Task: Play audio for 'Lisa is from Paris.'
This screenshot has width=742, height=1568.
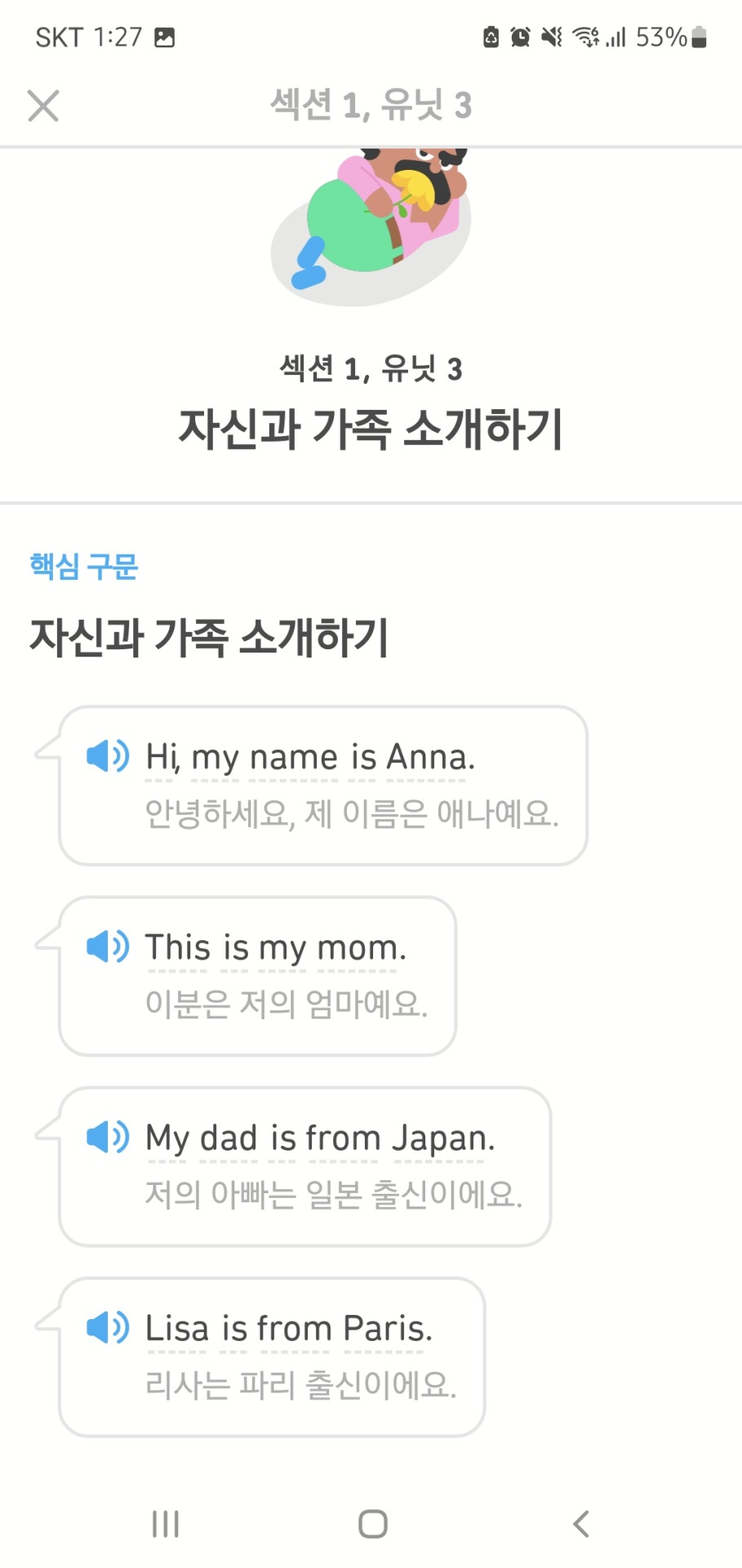Action: click(x=108, y=1327)
